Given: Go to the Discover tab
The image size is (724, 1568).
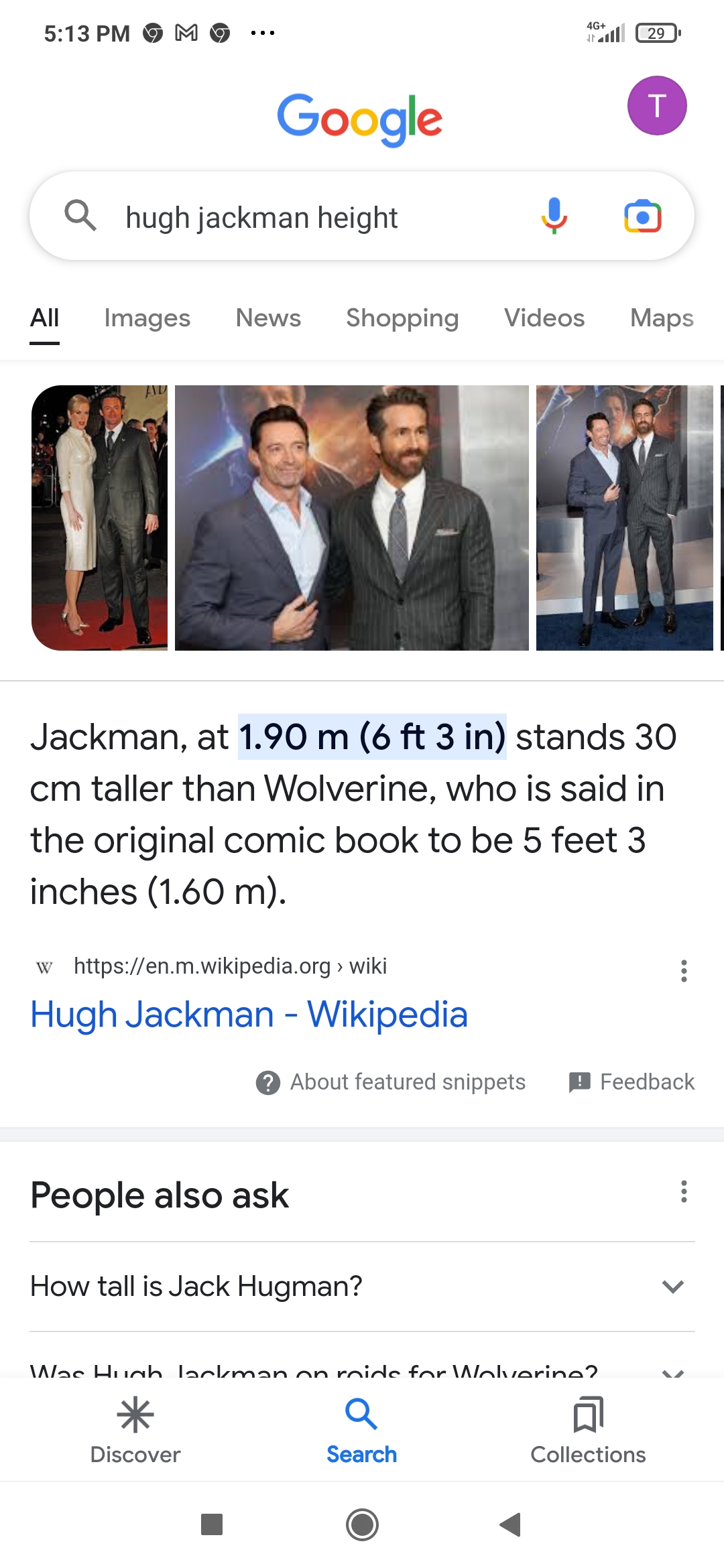Looking at the screenshot, I should 135,1431.
